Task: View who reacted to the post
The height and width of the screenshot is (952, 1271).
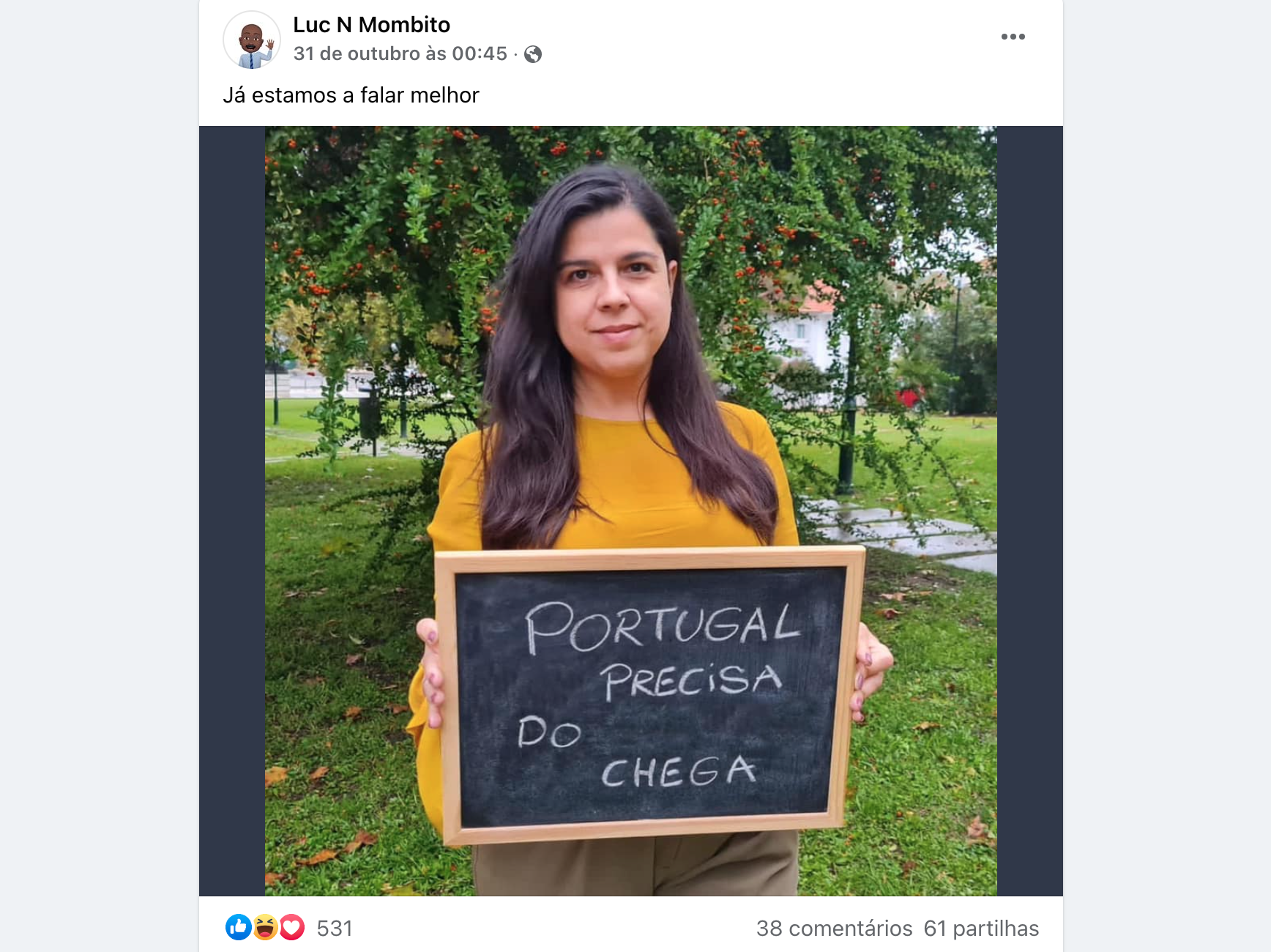Action: tap(335, 928)
